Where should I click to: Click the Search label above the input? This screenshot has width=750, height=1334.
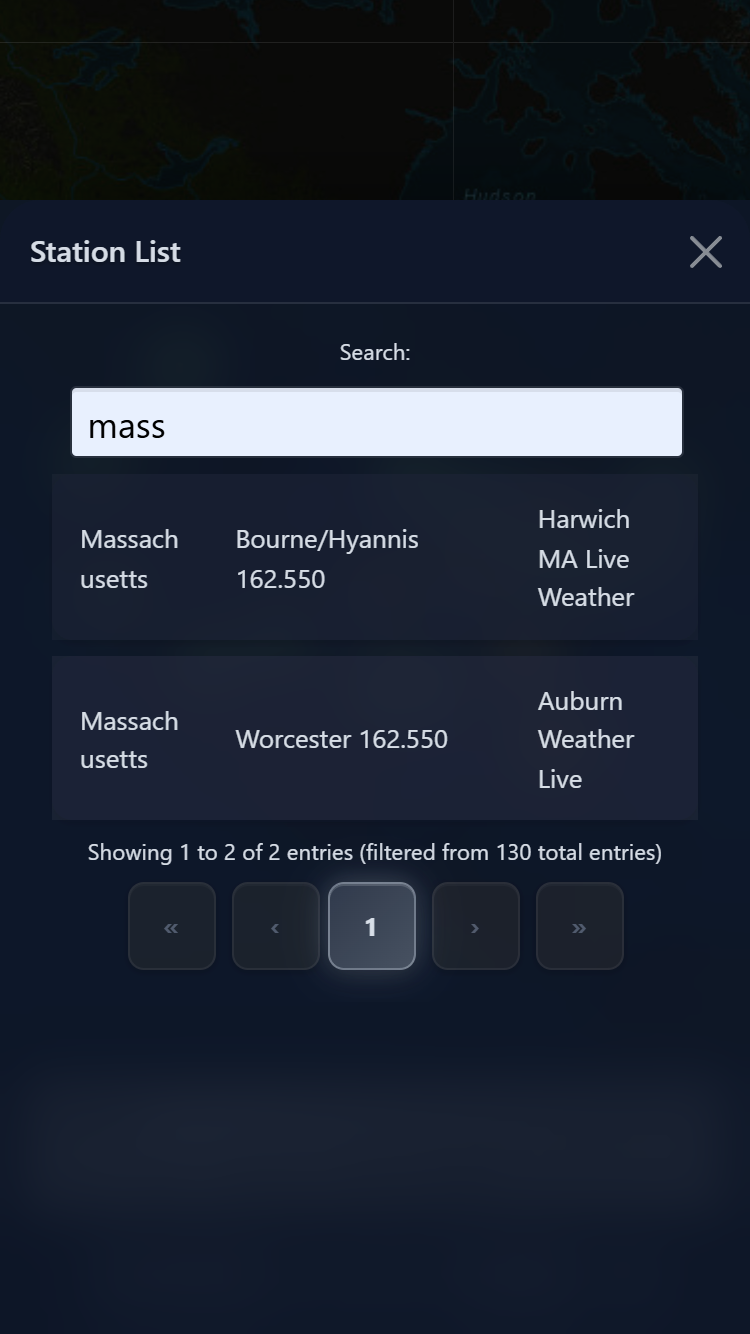click(374, 352)
